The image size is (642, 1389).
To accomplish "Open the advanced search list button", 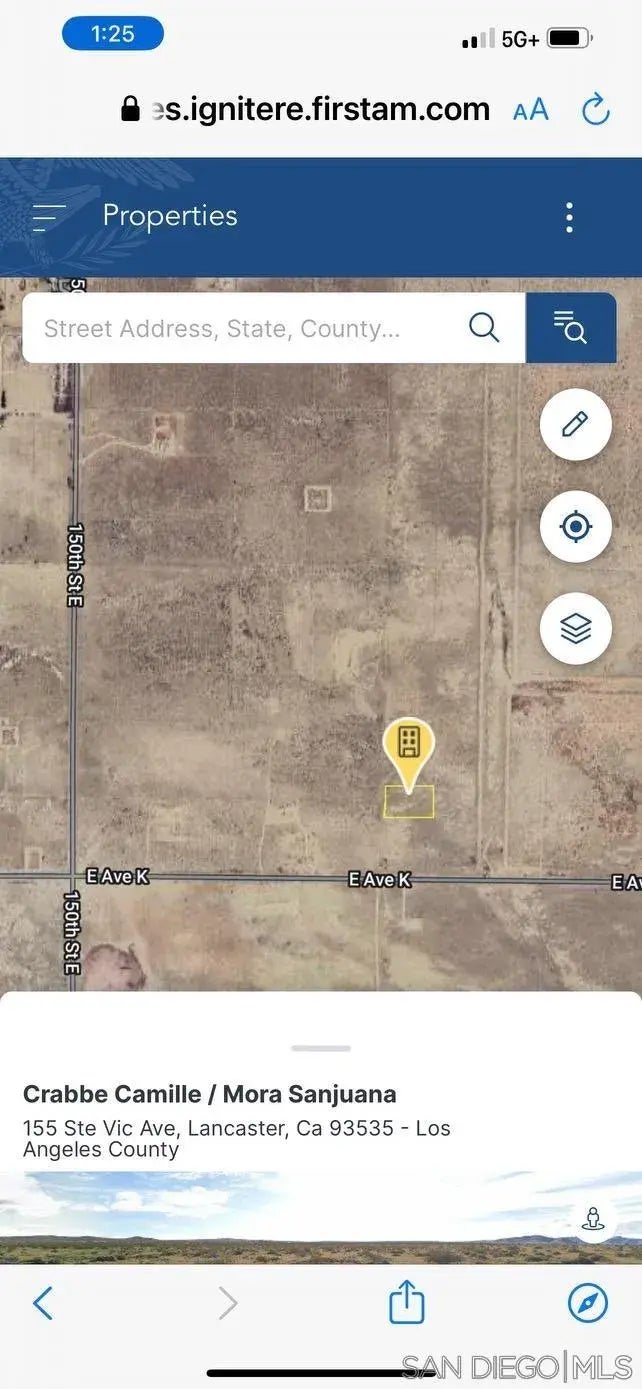I will (x=571, y=327).
